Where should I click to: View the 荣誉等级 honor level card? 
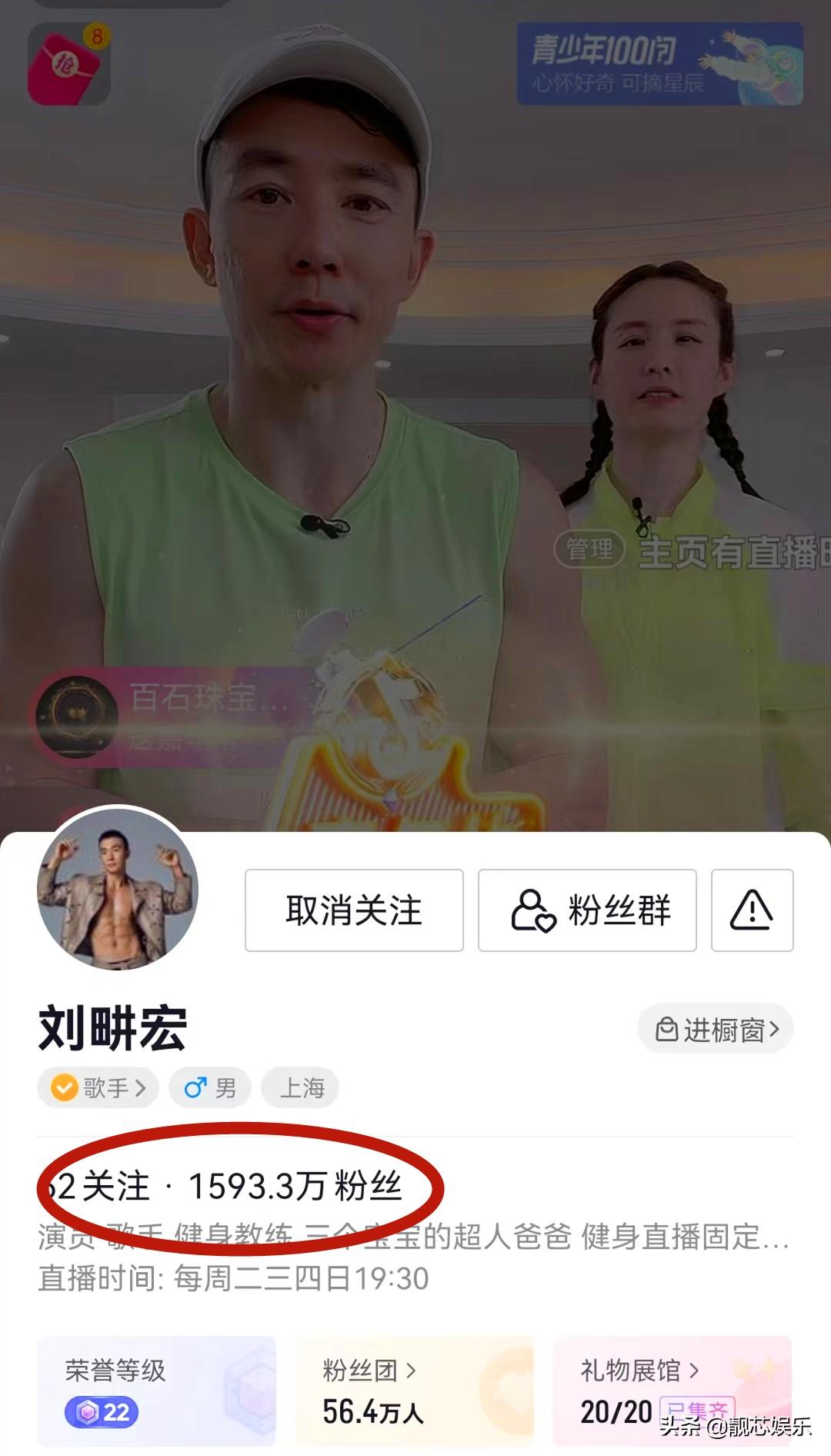point(156,1391)
